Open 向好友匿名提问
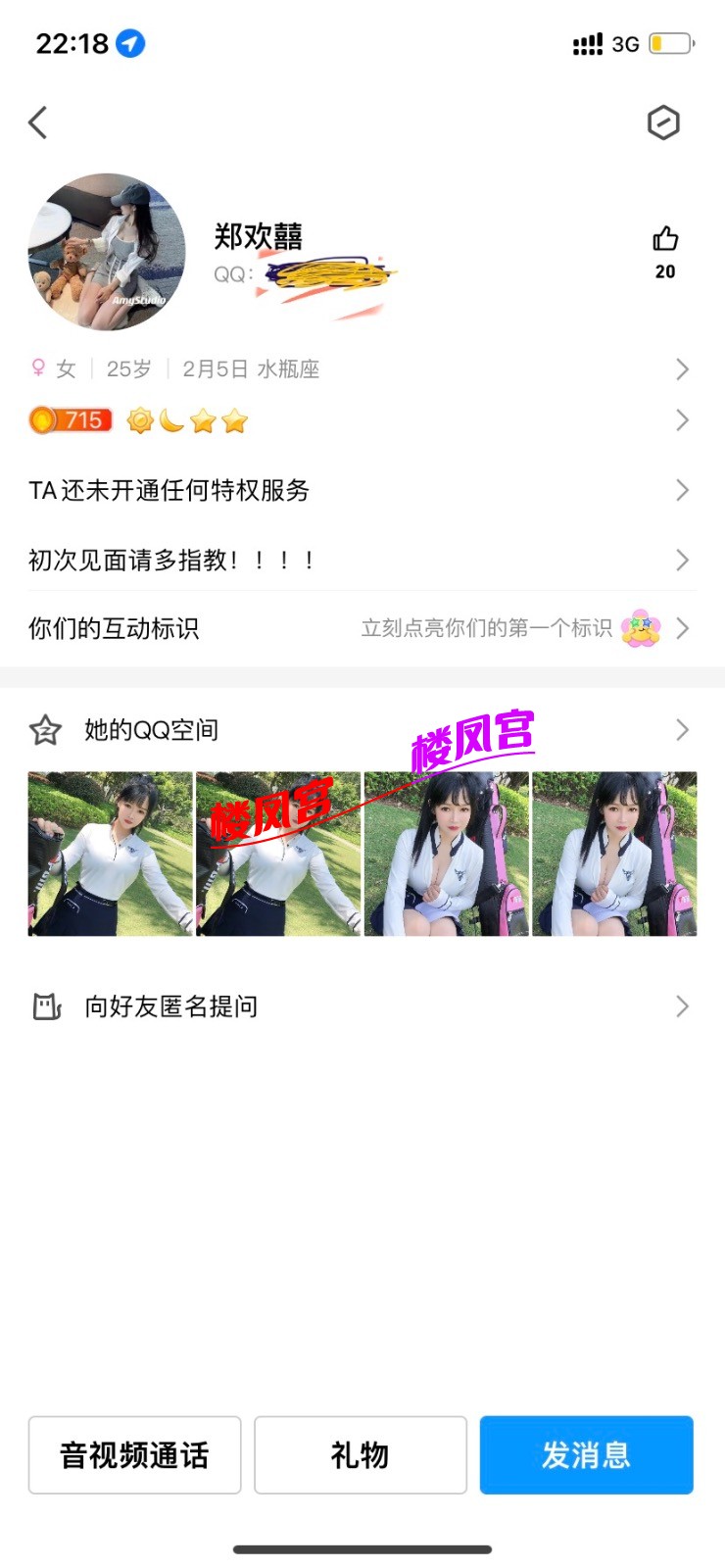This screenshot has height=1568, width=725. pyautogui.click(x=361, y=1006)
